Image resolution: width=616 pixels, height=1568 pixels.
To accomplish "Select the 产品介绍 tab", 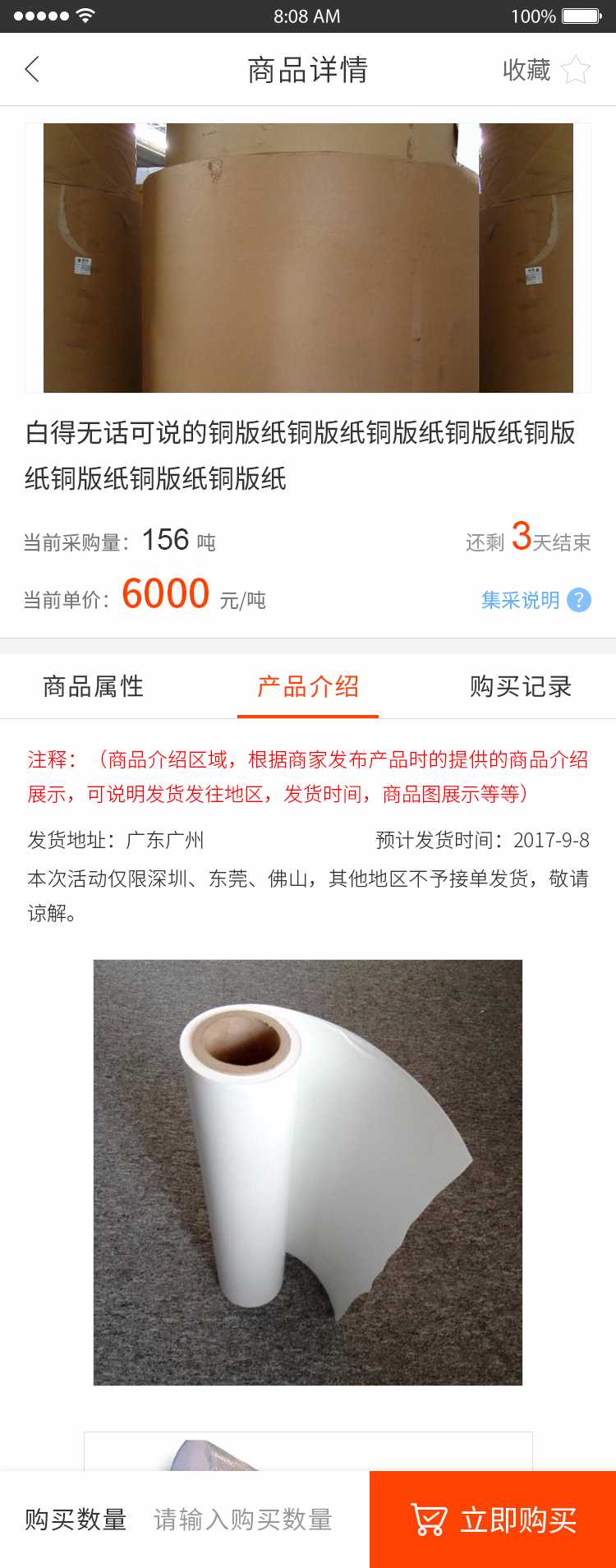I will [308, 686].
